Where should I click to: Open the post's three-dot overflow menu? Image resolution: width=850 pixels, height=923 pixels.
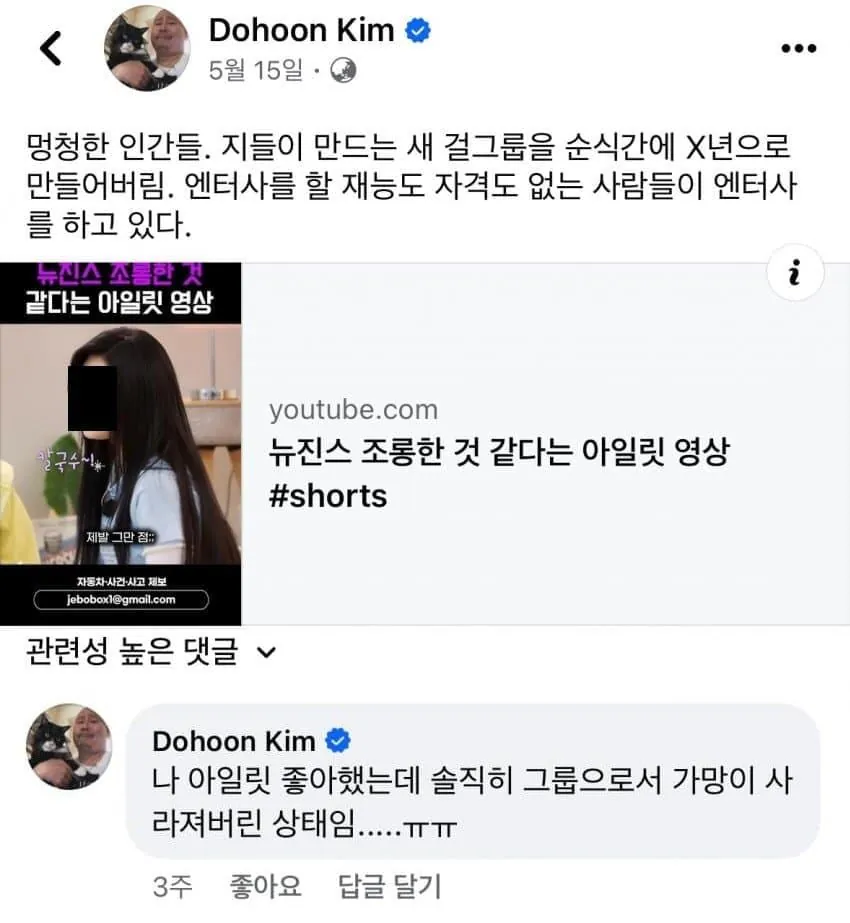pos(798,48)
